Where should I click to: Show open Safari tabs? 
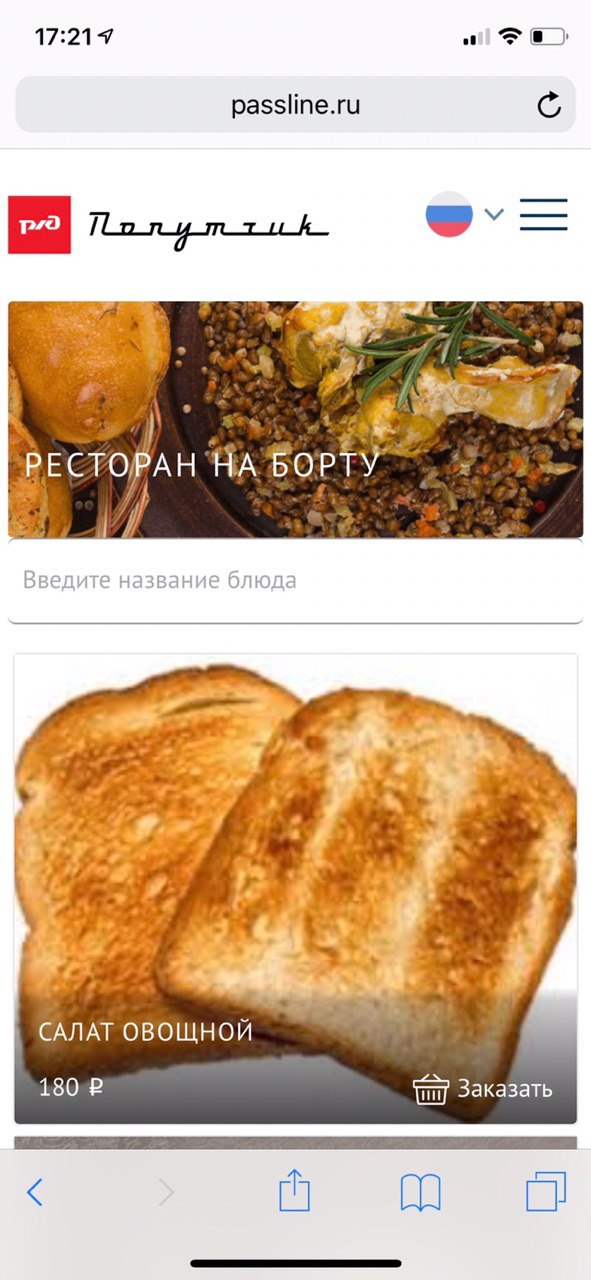(x=546, y=1191)
